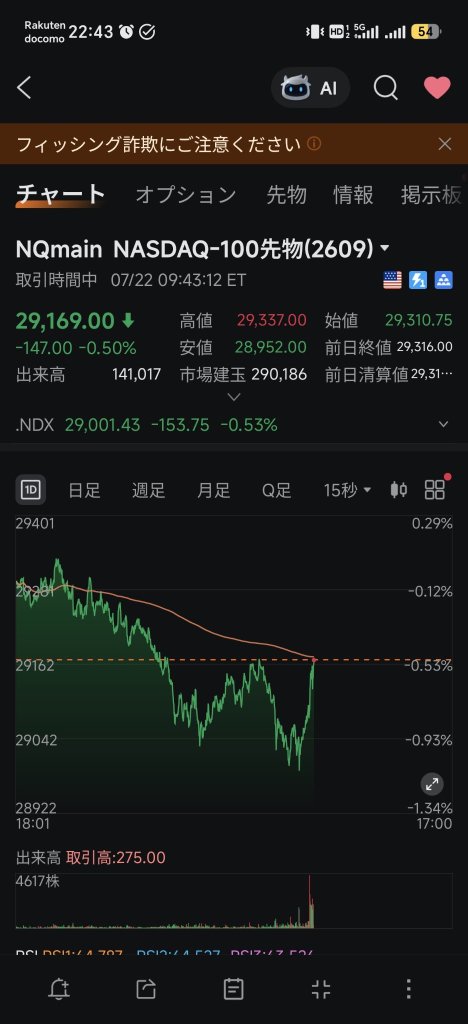Select the 月足 chart period
The height and width of the screenshot is (1024, 468).
click(213, 490)
